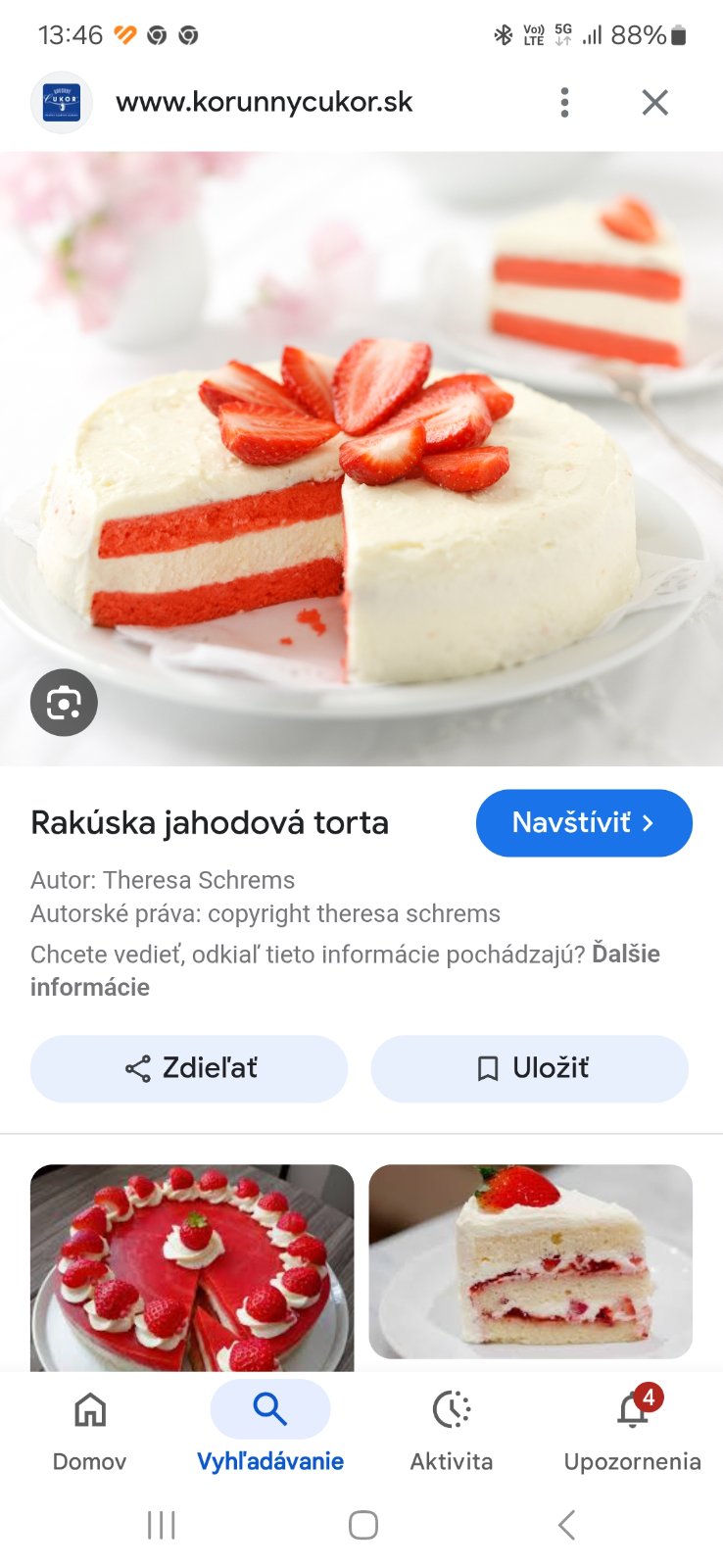Go back using the system back button

(566, 1525)
